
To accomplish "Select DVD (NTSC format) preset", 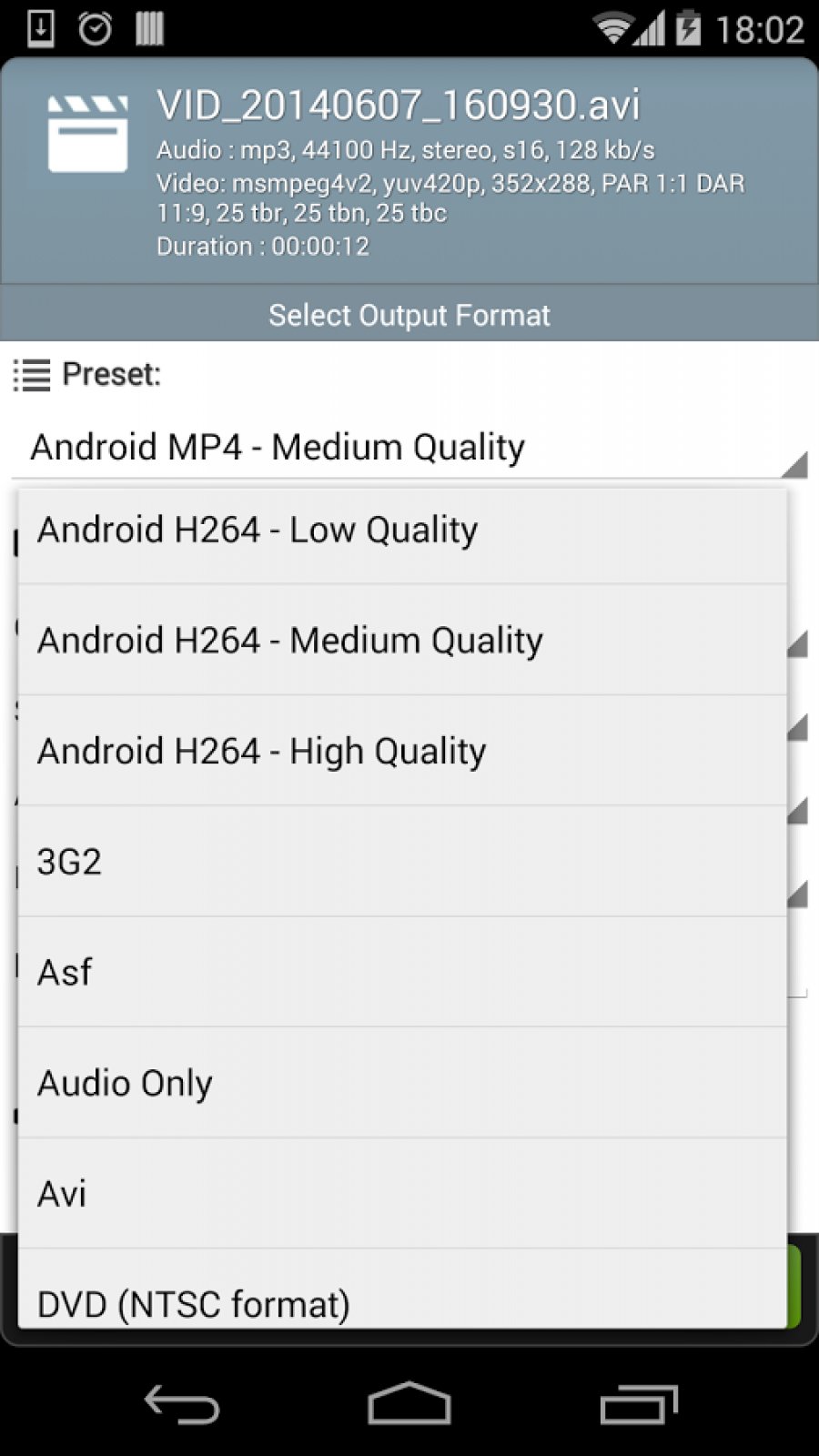I will (x=400, y=1297).
